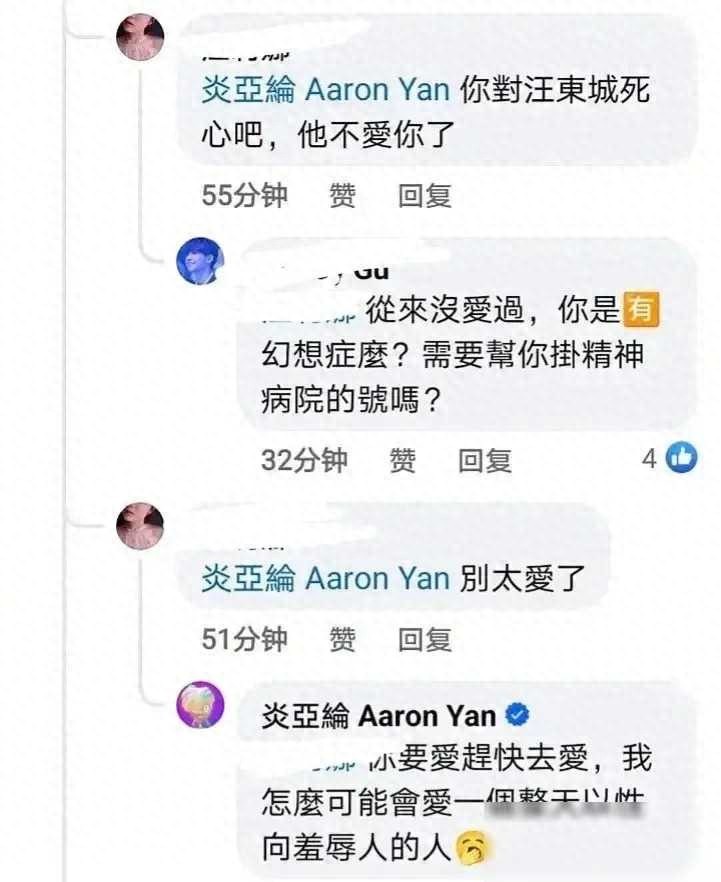Open avatar of the commenter named Gu
Screen dimensions: 721x882
(x=200, y=262)
